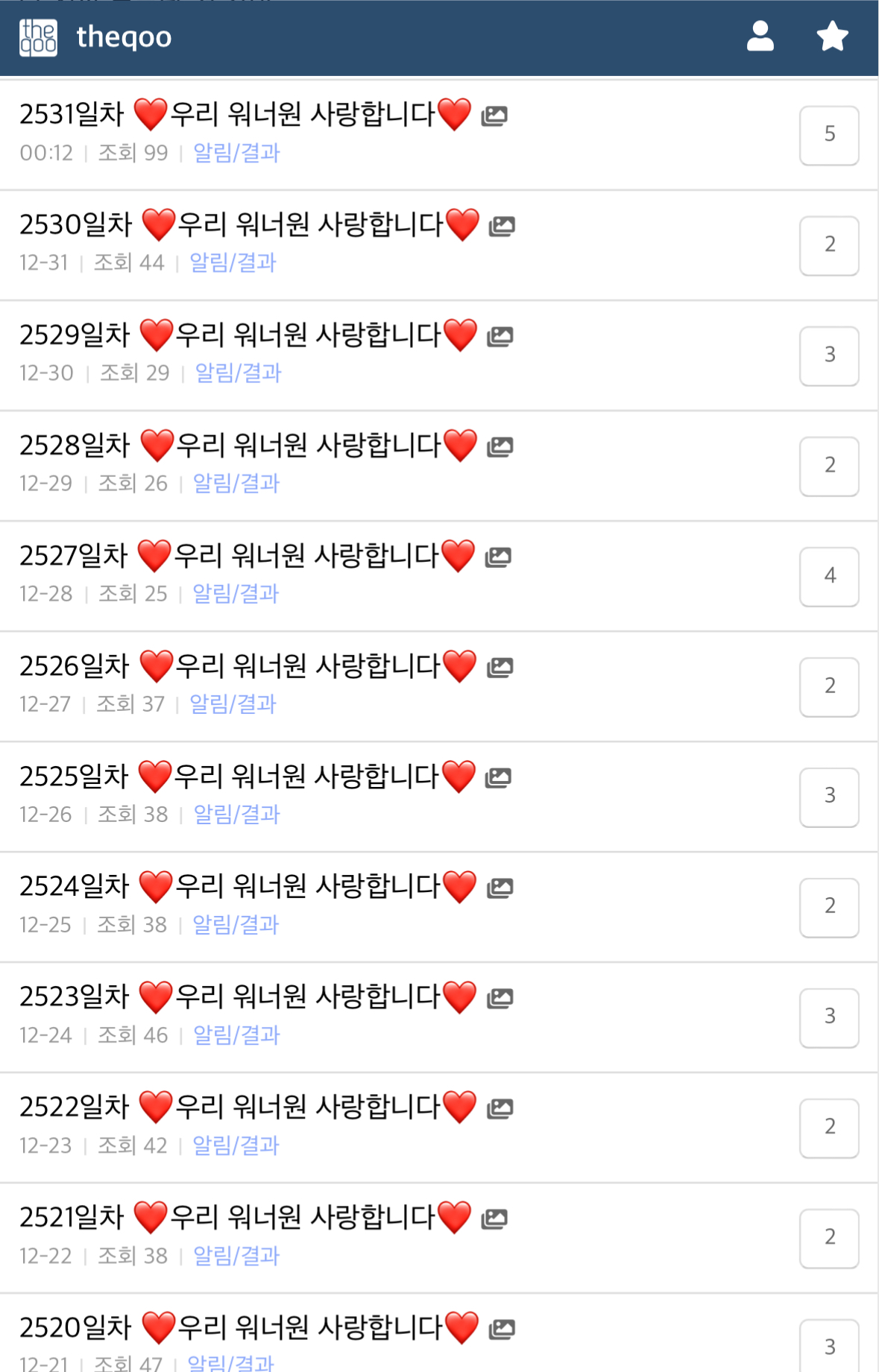Open the 2529일차 post
The height and width of the screenshot is (1372, 879).
coord(248,335)
